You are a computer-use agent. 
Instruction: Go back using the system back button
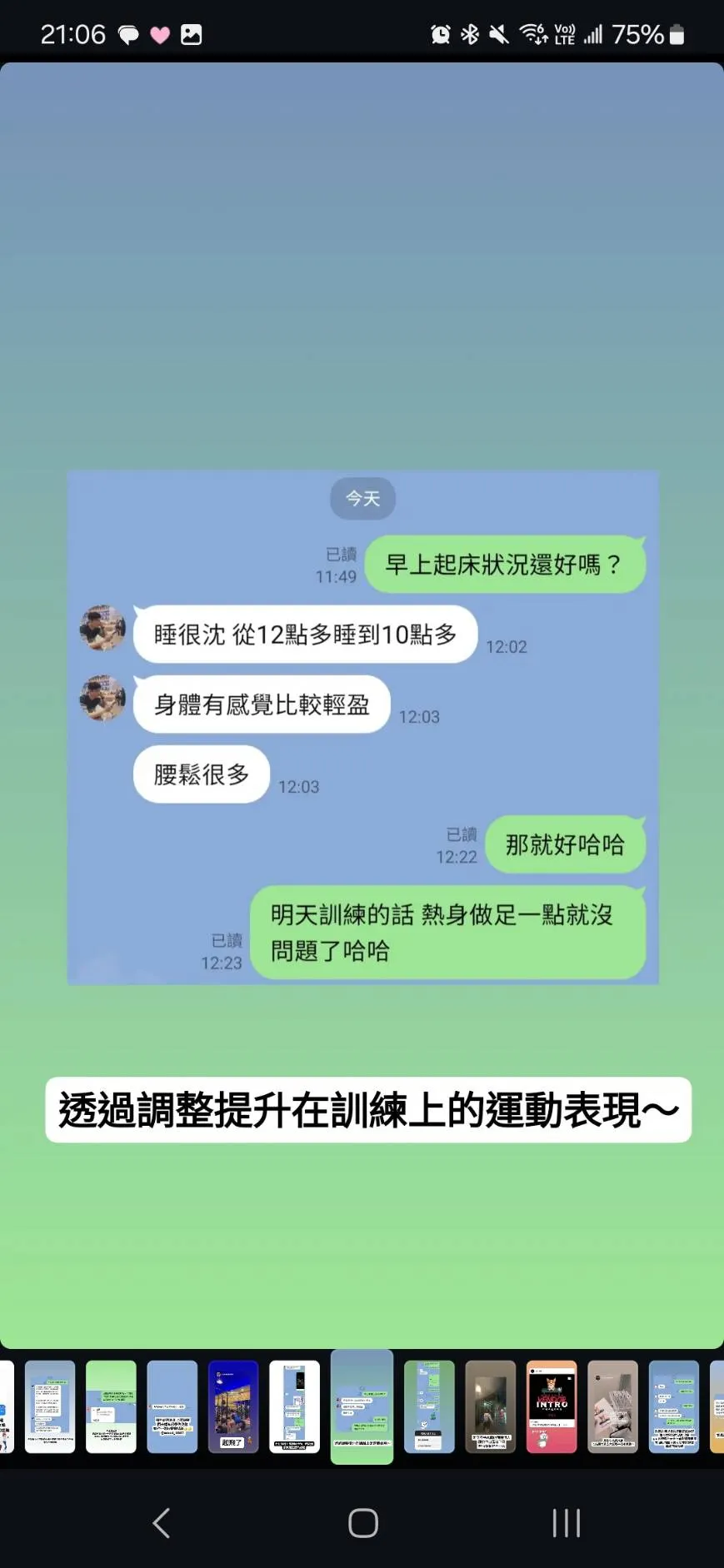tap(162, 1523)
